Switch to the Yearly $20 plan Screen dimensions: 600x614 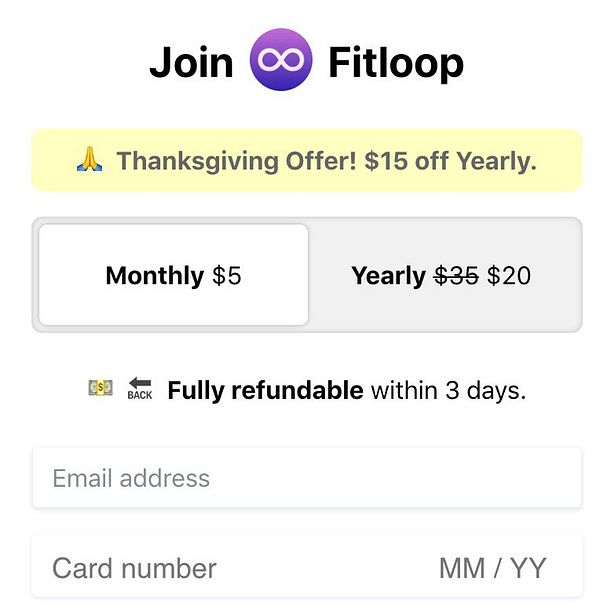pyautogui.click(x=441, y=275)
